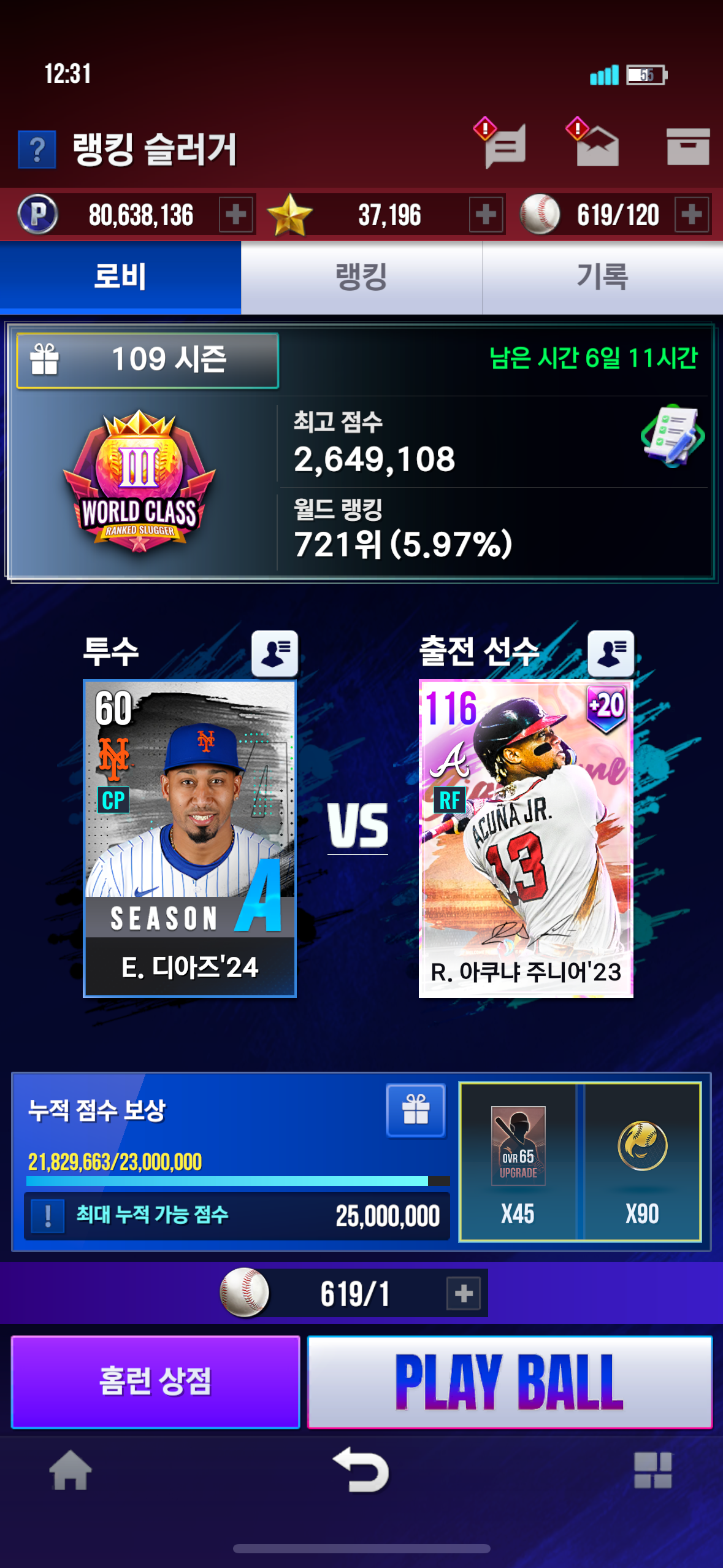Open 누적 점수 보상 gift button
Viewport: 723px width, 1568px height.
click(x=415, y=1110)
